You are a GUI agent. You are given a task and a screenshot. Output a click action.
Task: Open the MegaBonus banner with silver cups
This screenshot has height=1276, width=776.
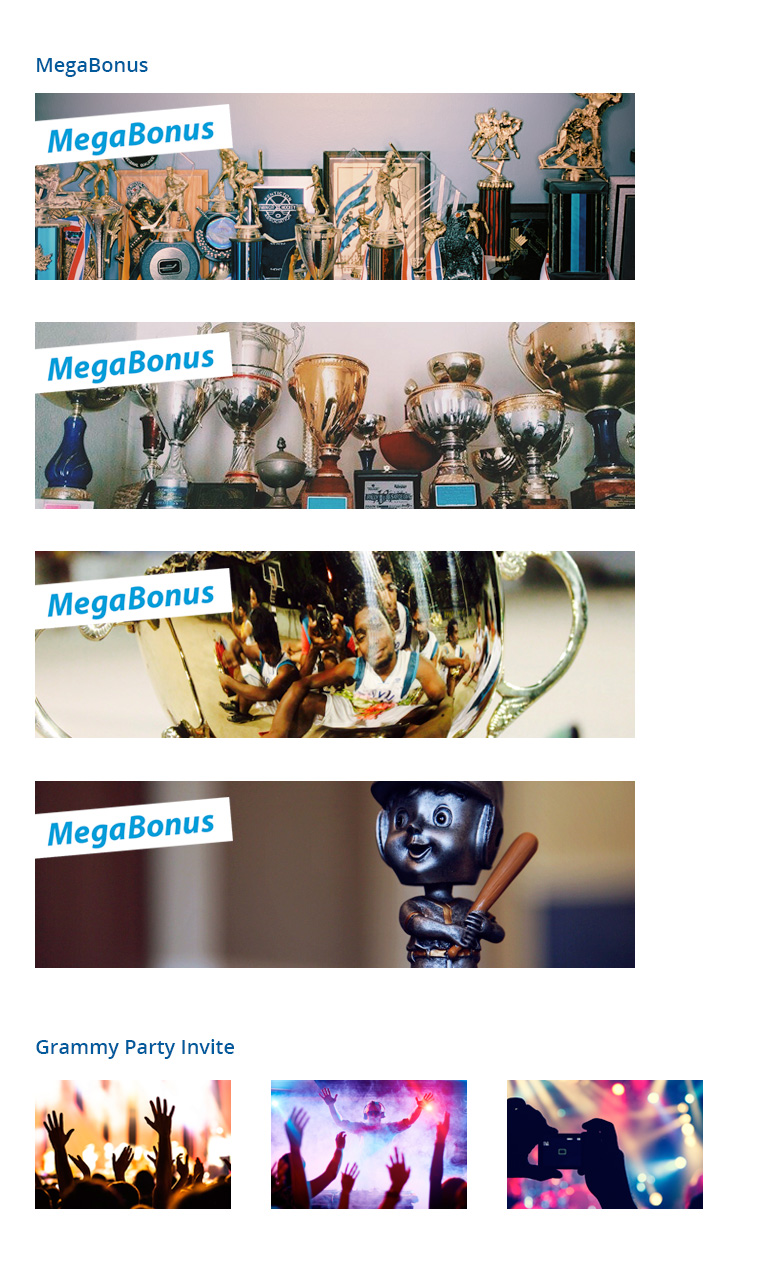pos(335,415)
